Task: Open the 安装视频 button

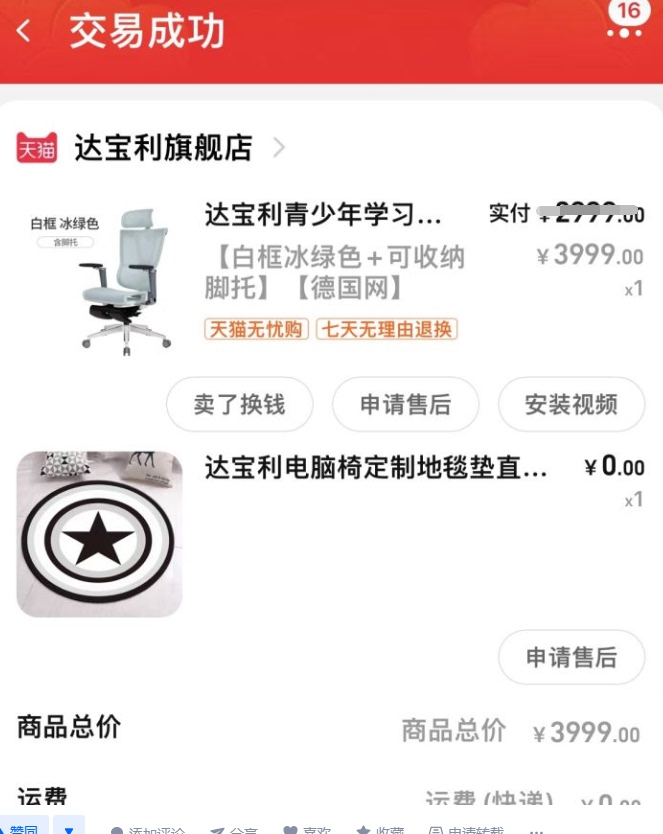Action: (571, 404)
